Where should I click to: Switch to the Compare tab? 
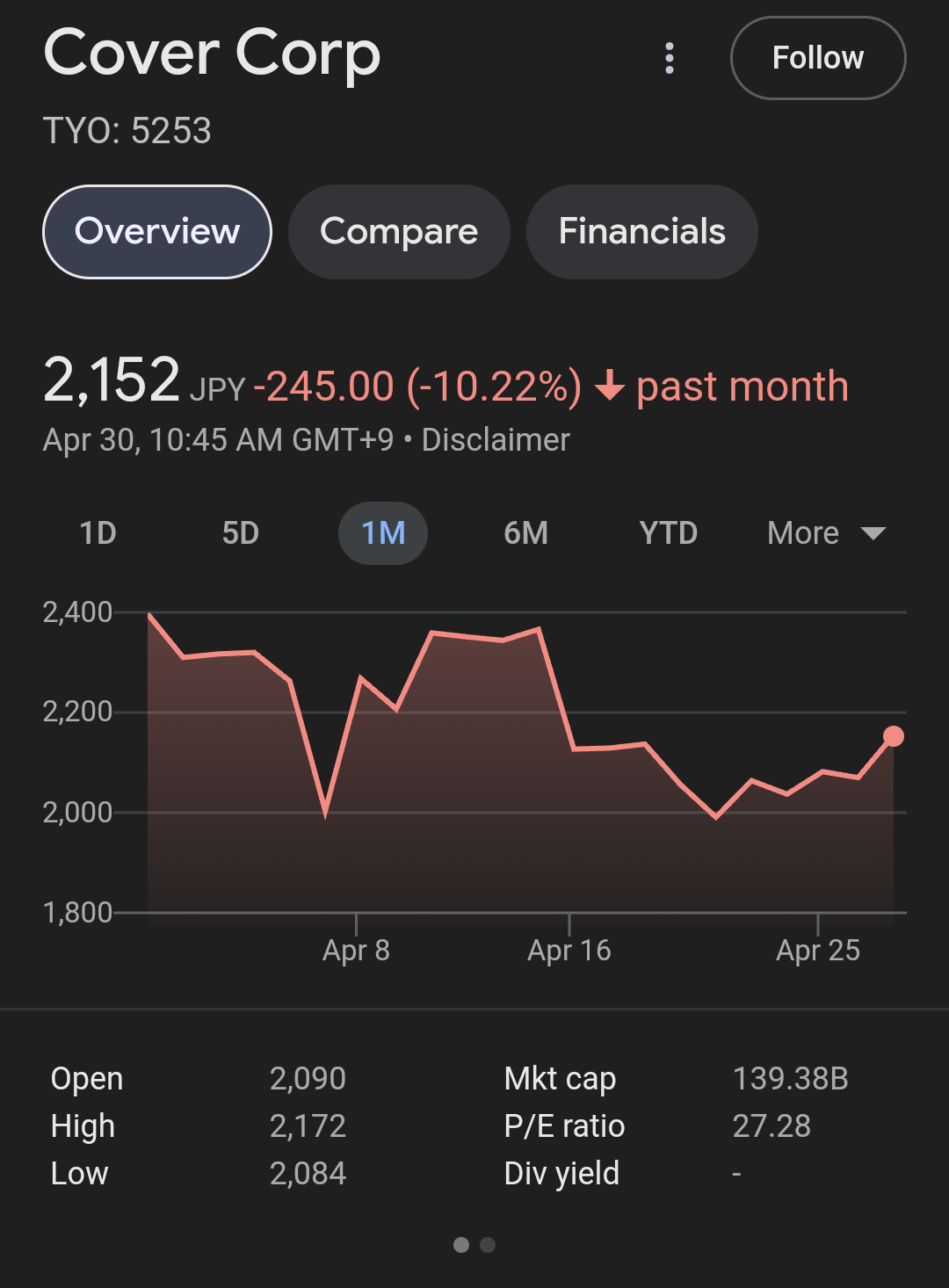coord(399,232)
